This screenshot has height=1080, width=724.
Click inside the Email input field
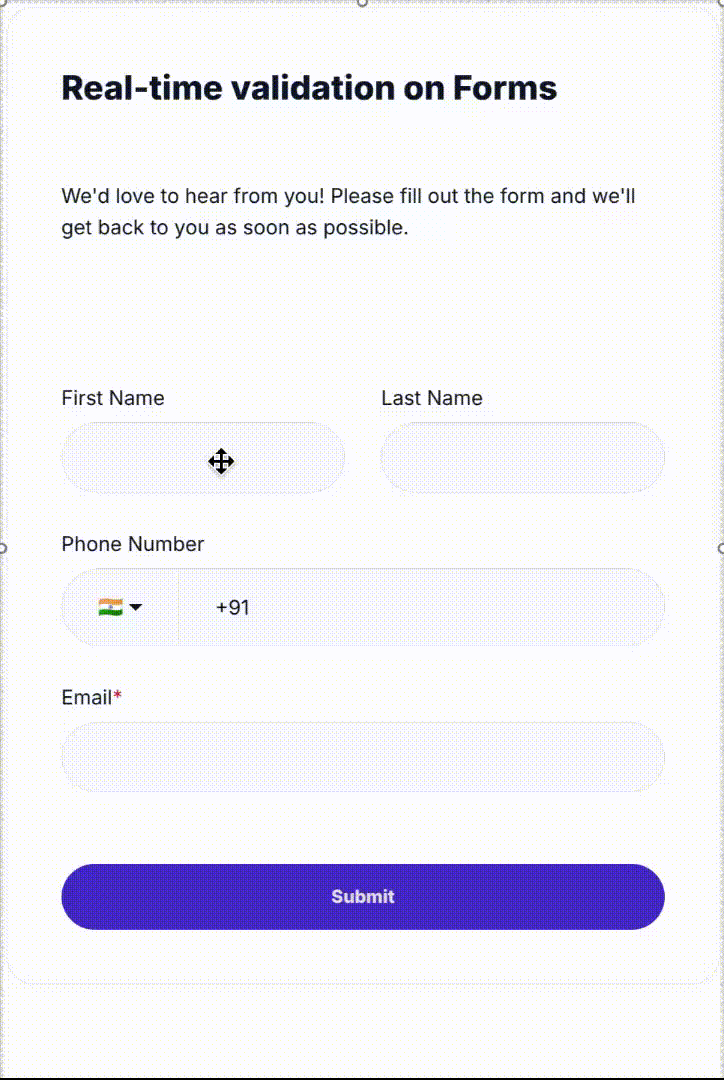point(363,757)
